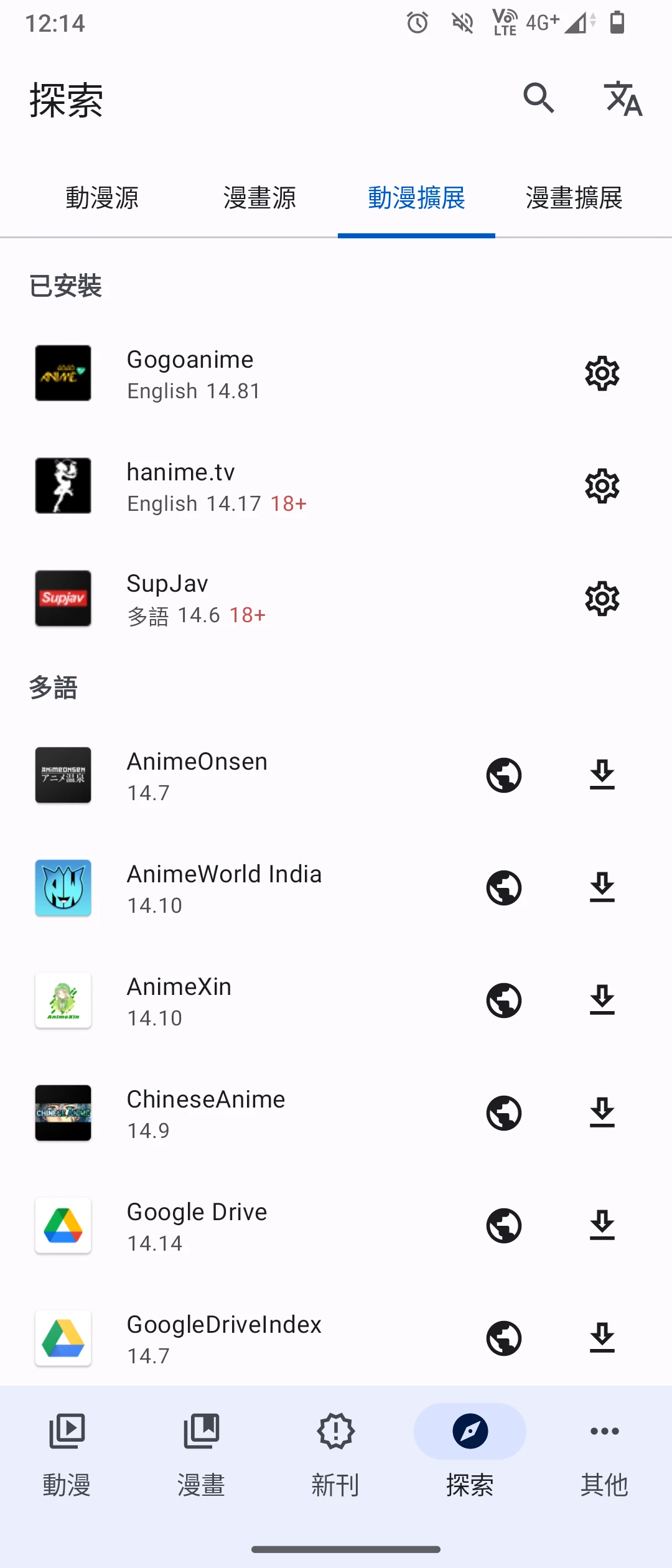Viewport: 672px width, 1568px height.
Task: Switch to the 漫畫擴展 tab
Action: click(x=574, y=198)
